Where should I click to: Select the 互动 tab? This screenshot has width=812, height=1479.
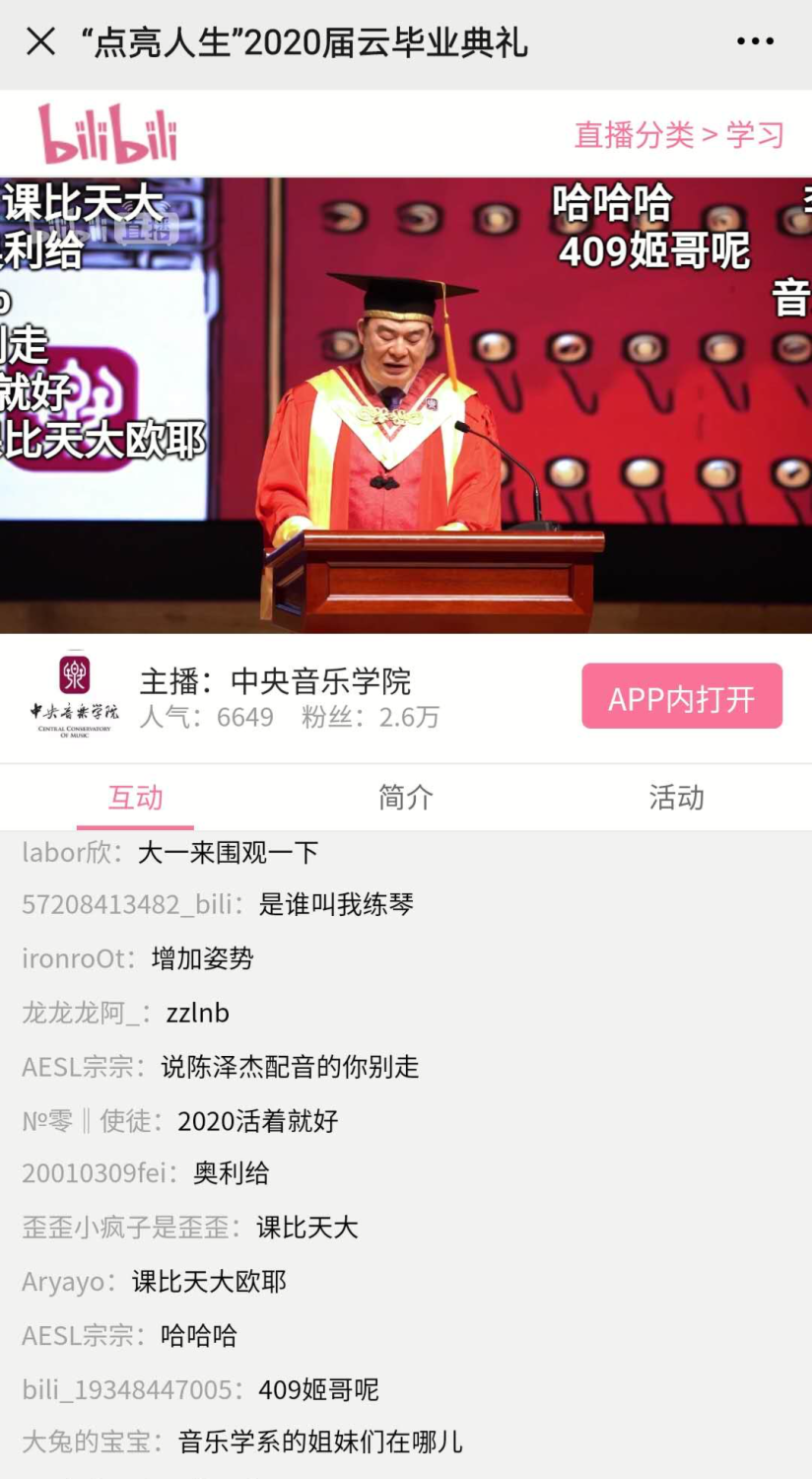135,798
